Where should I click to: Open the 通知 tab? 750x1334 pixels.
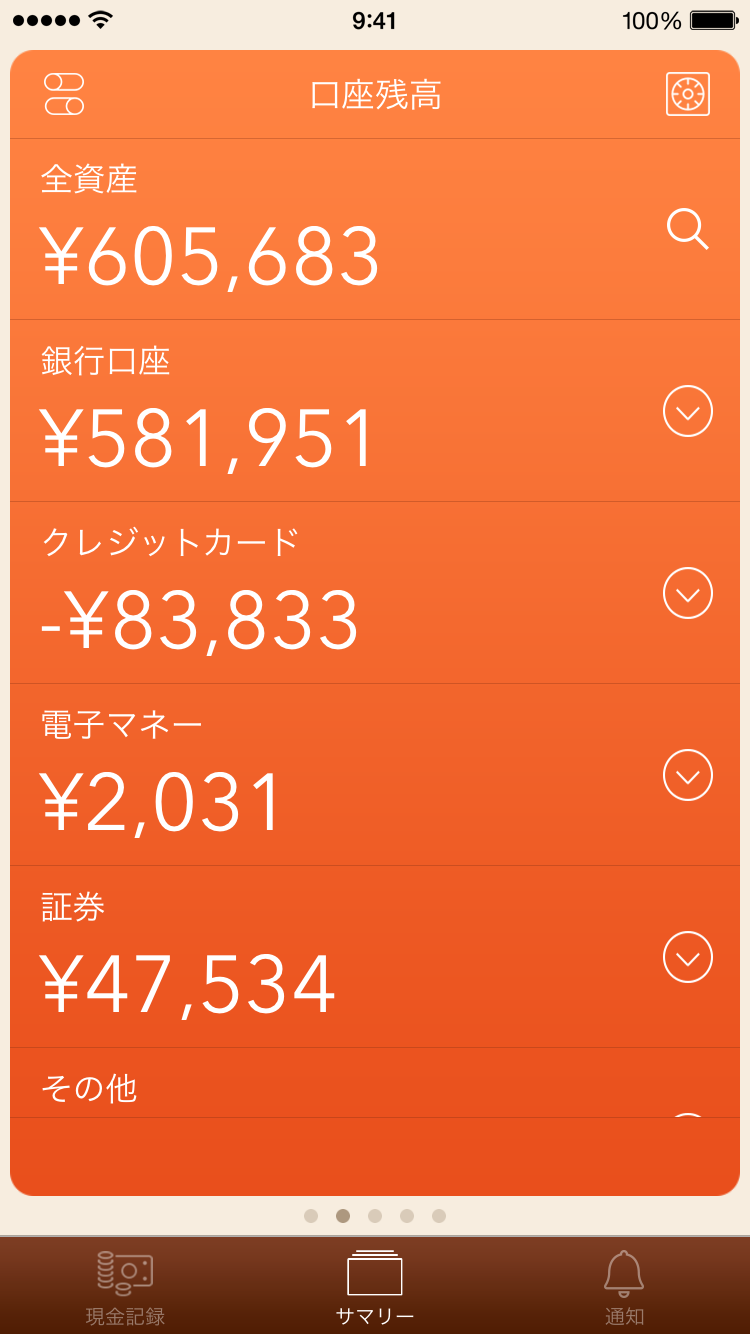[x=624, y=1288]
